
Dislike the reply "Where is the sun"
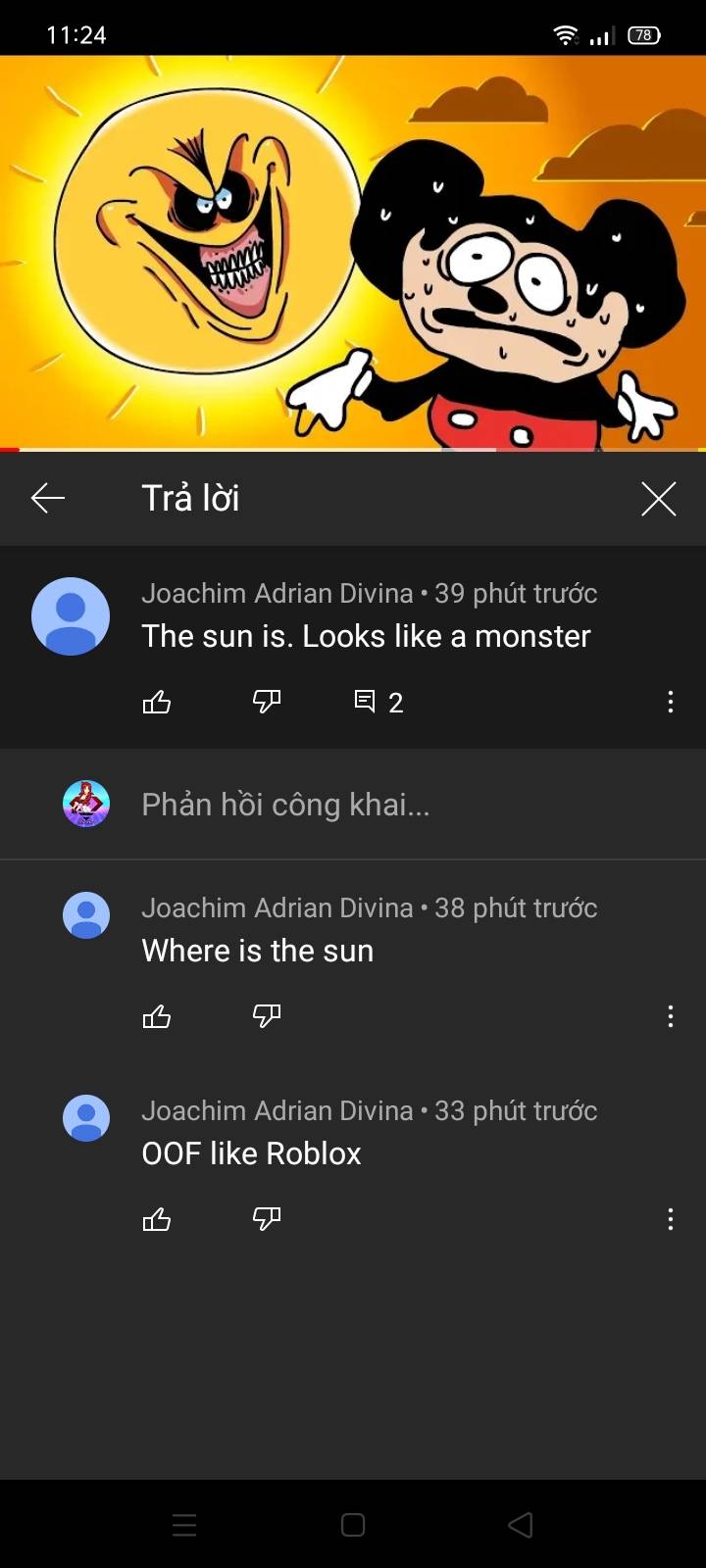(267, 1016)
